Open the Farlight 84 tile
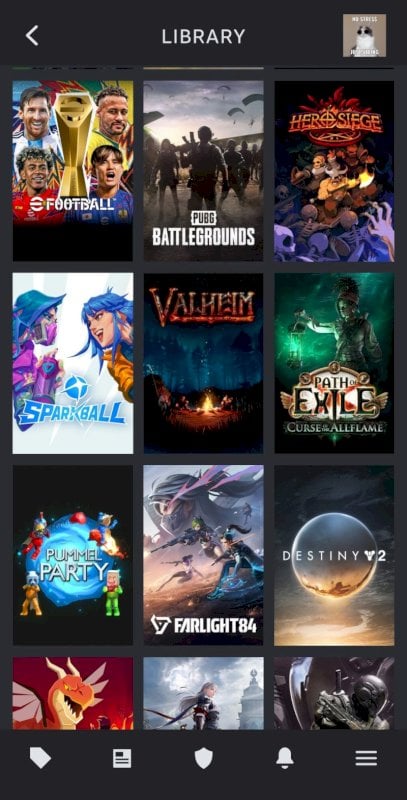 pos(204,555)
